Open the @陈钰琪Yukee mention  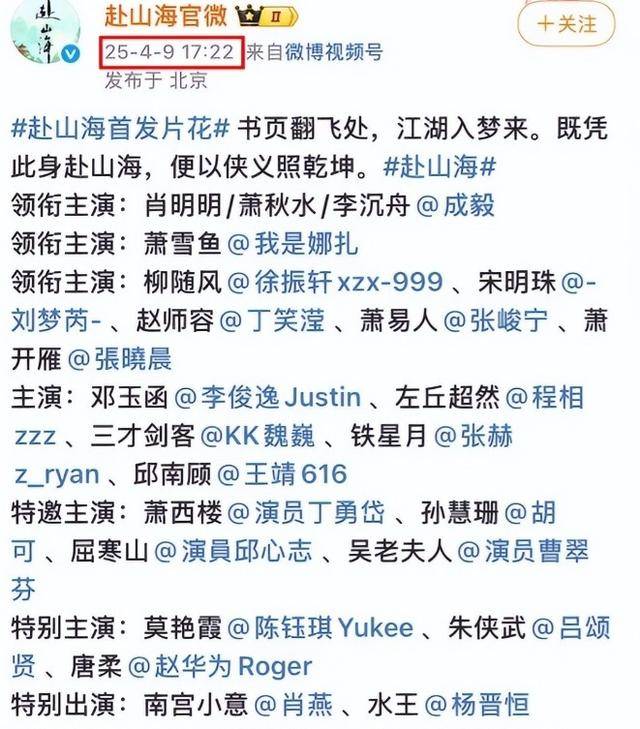[x=320, y=627]
